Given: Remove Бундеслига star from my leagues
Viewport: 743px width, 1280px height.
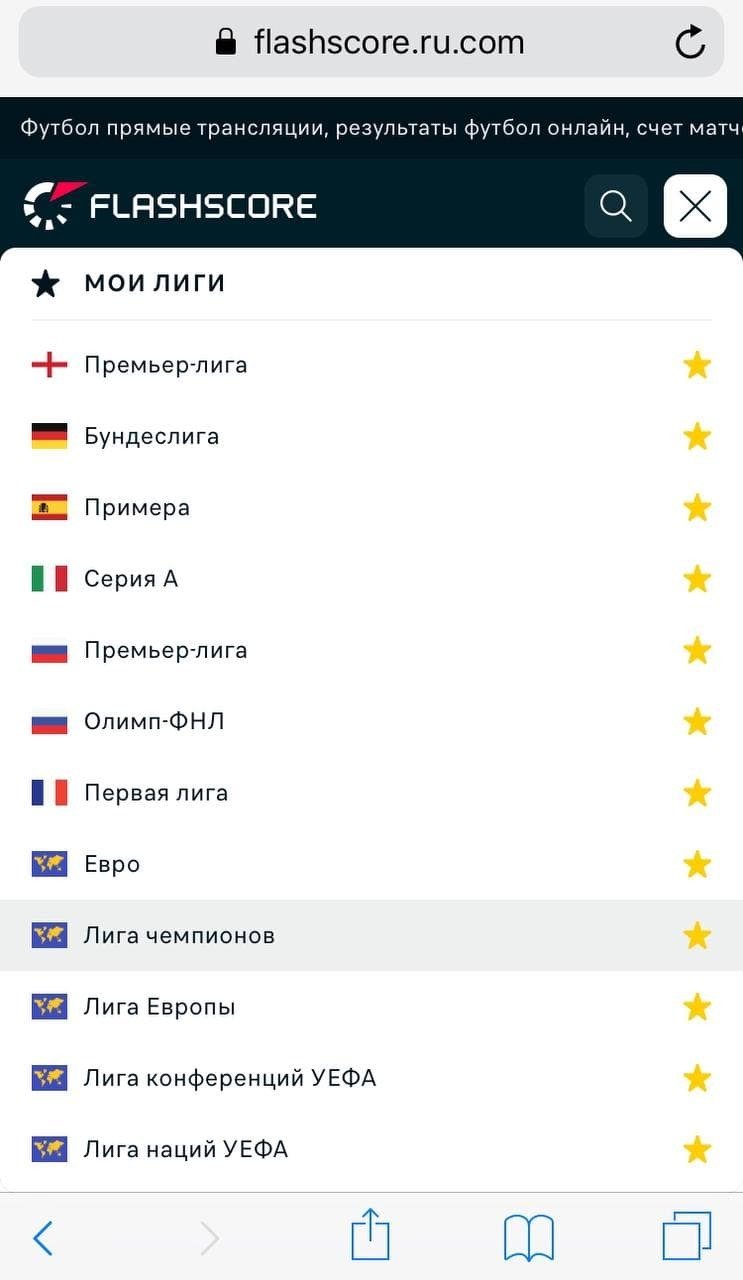Looking at the screenshot, I should tap(697, 437).
